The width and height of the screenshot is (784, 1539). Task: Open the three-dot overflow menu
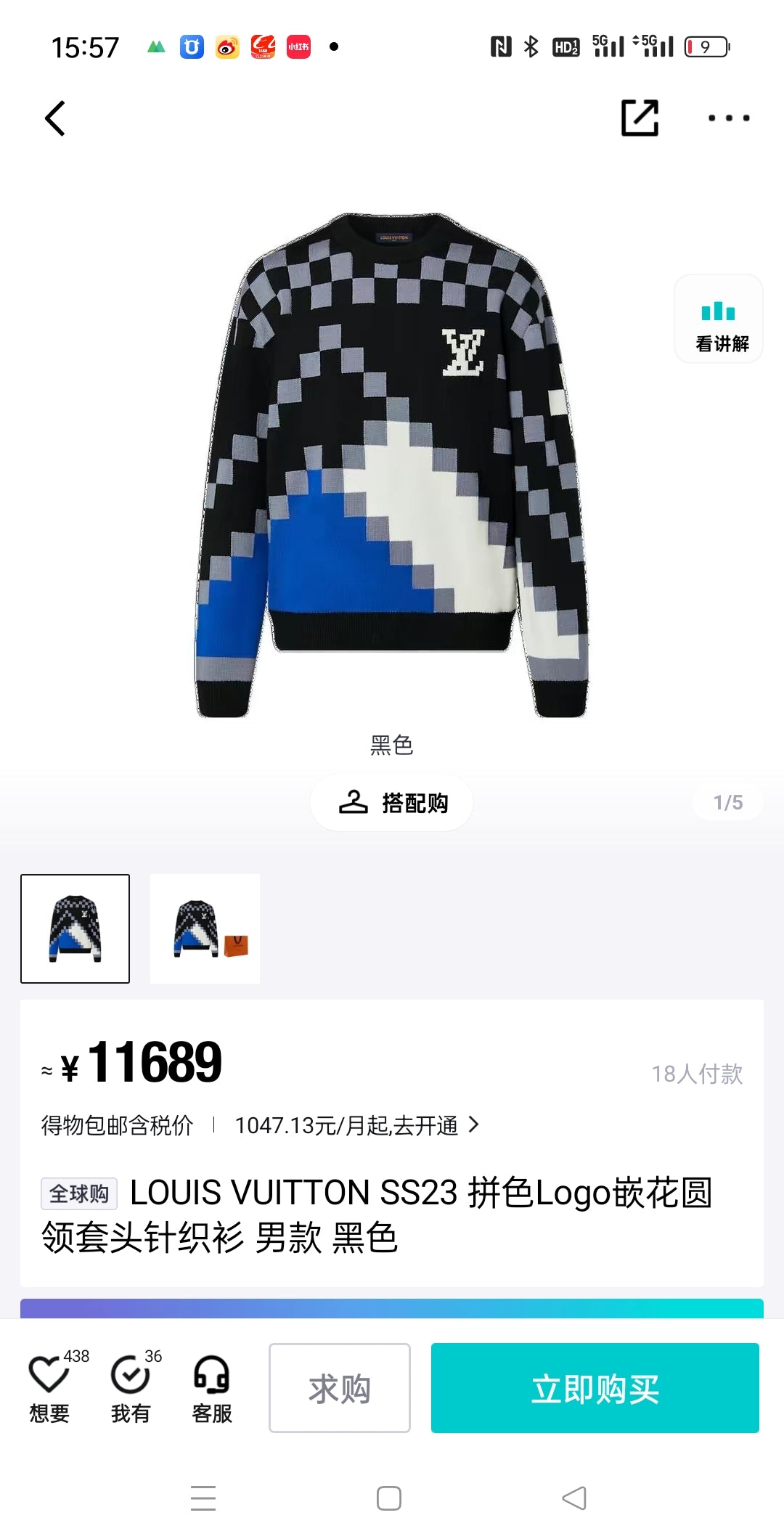click(x=729, y=118)
